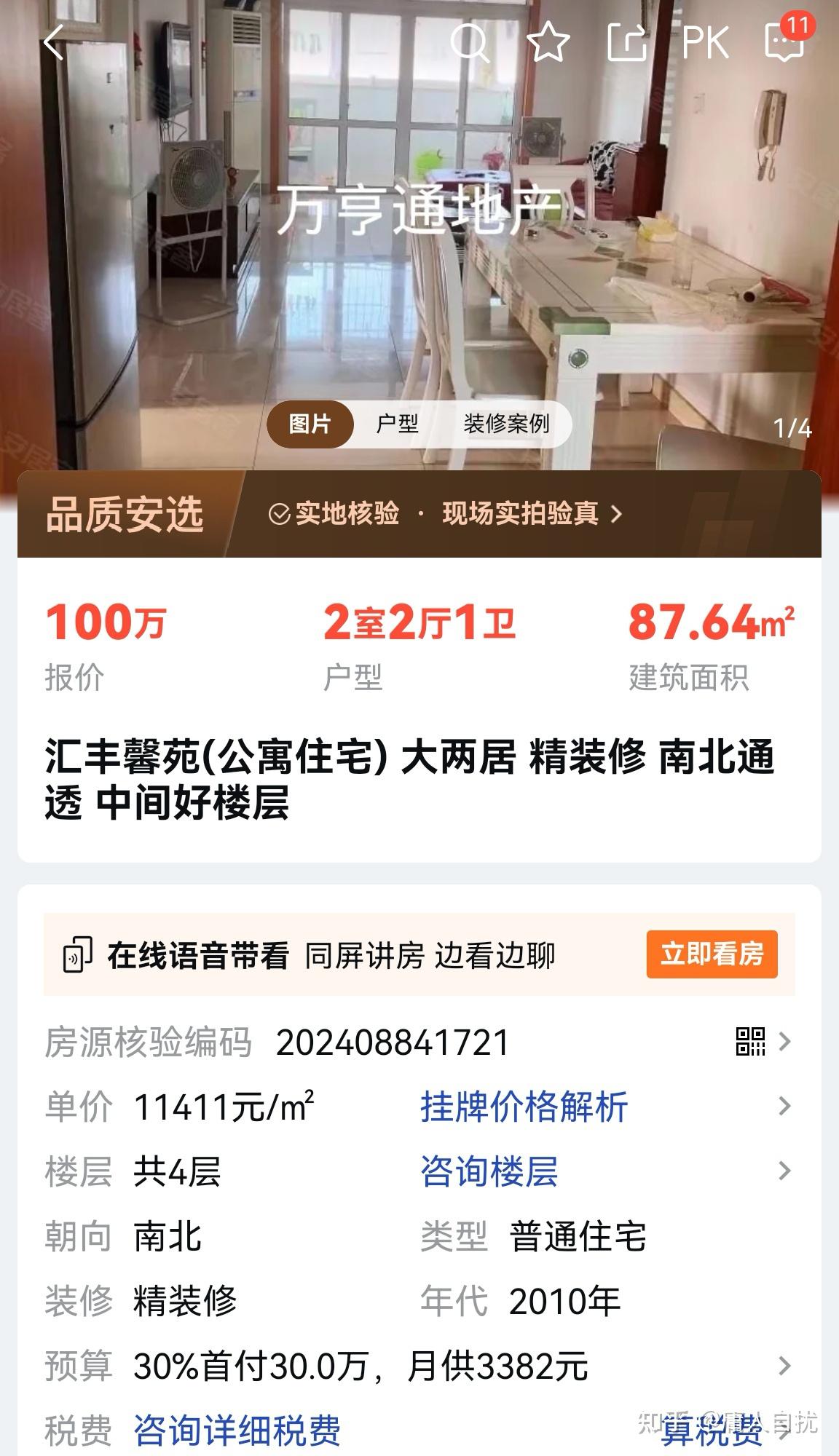Open the PK comparison

pos(704,42)
